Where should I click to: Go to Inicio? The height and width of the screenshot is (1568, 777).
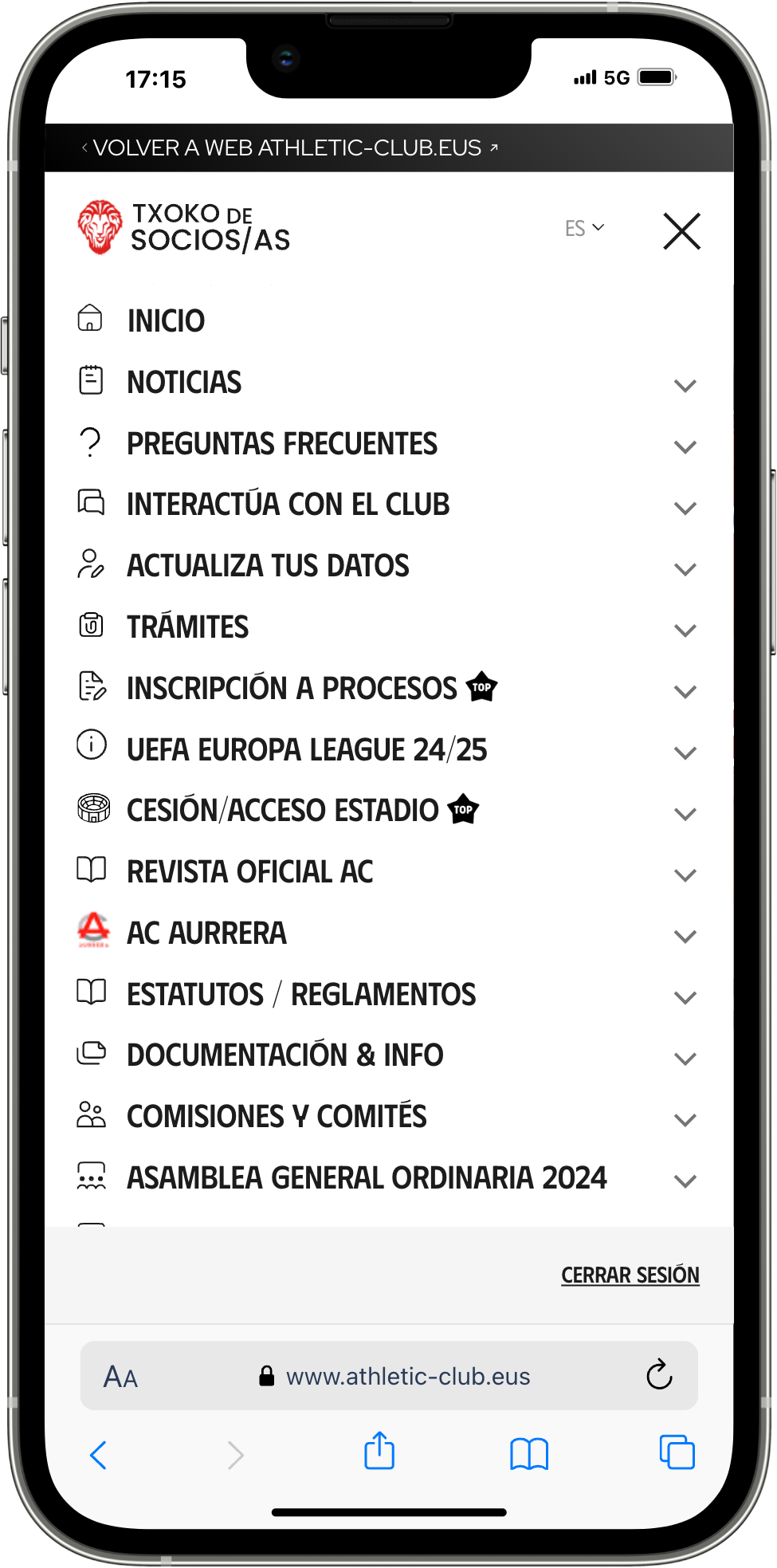pyautogui.click(x=166, y=321)
